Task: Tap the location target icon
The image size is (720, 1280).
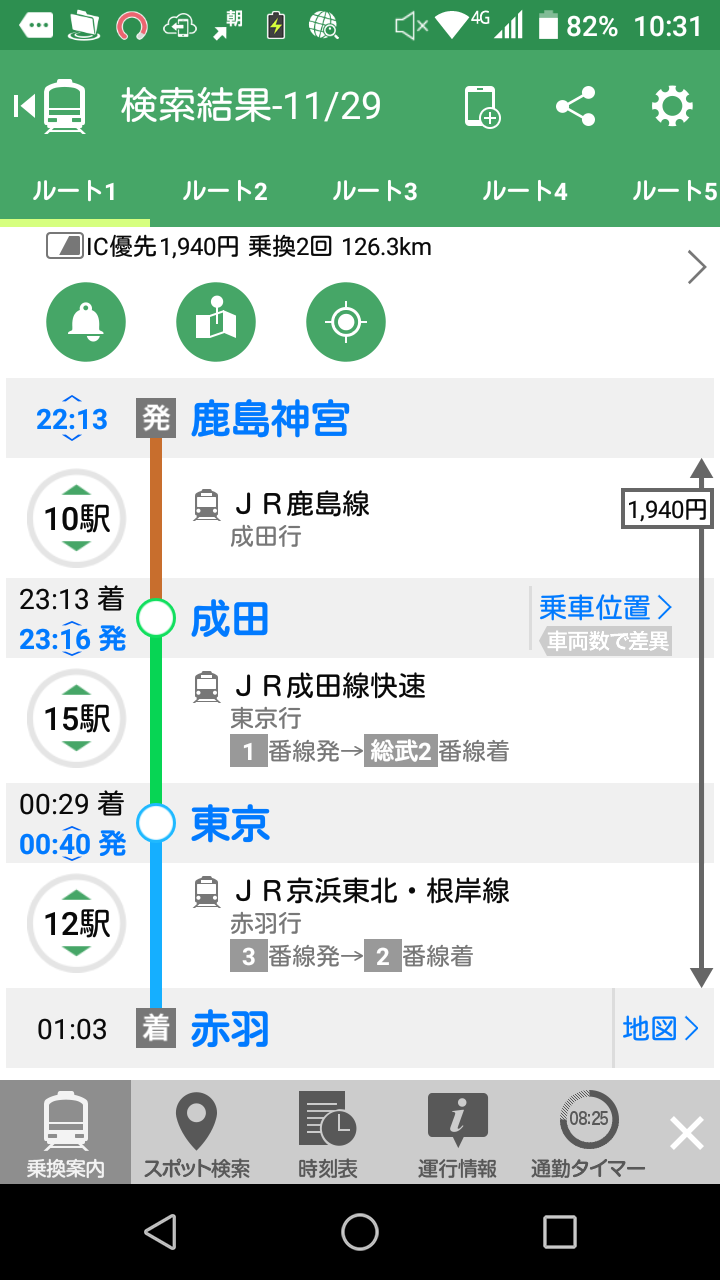Action: pos(346,322)
